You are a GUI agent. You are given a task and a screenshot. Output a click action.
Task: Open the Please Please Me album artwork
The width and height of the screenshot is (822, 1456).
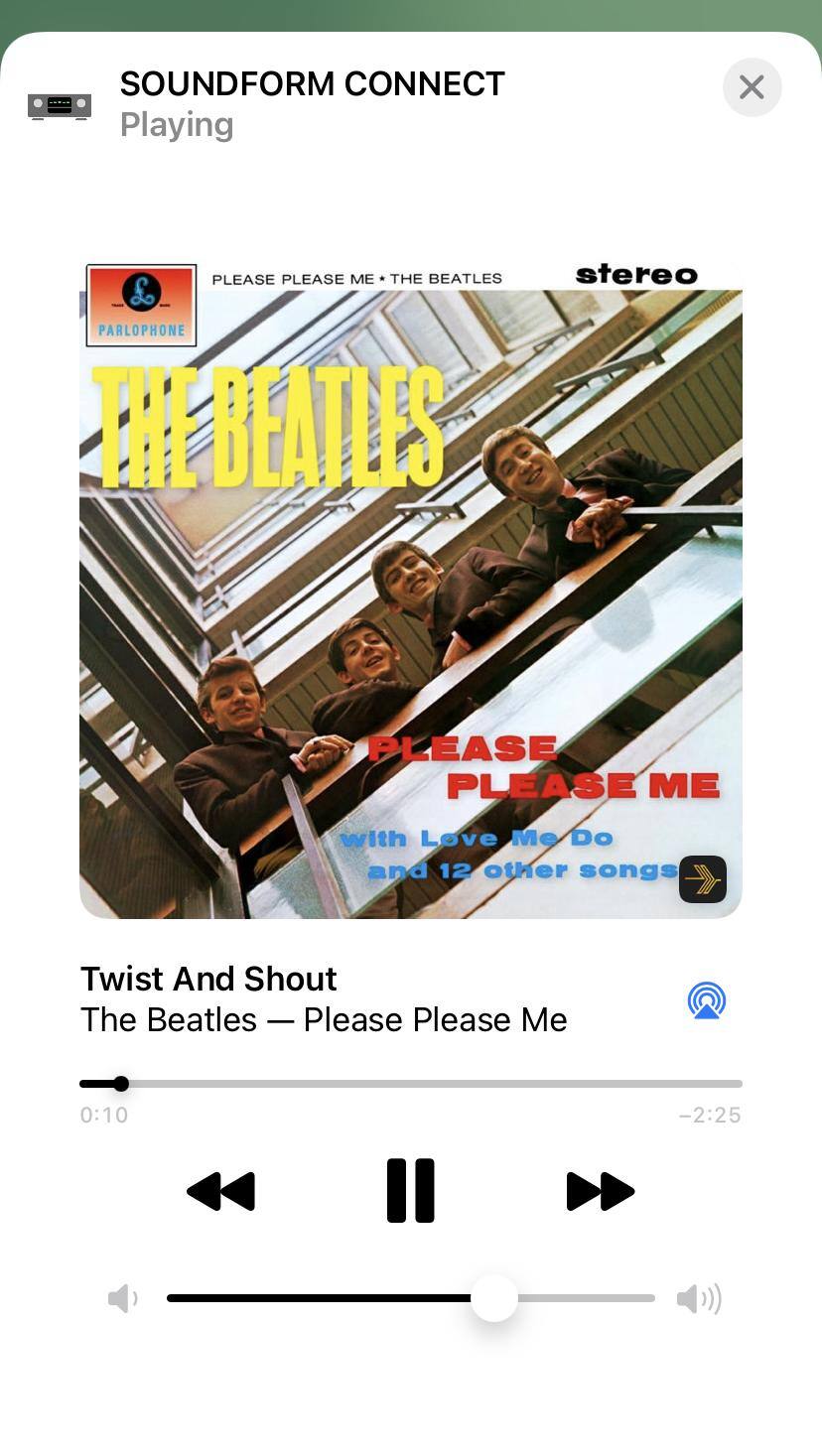pos(411,591)
